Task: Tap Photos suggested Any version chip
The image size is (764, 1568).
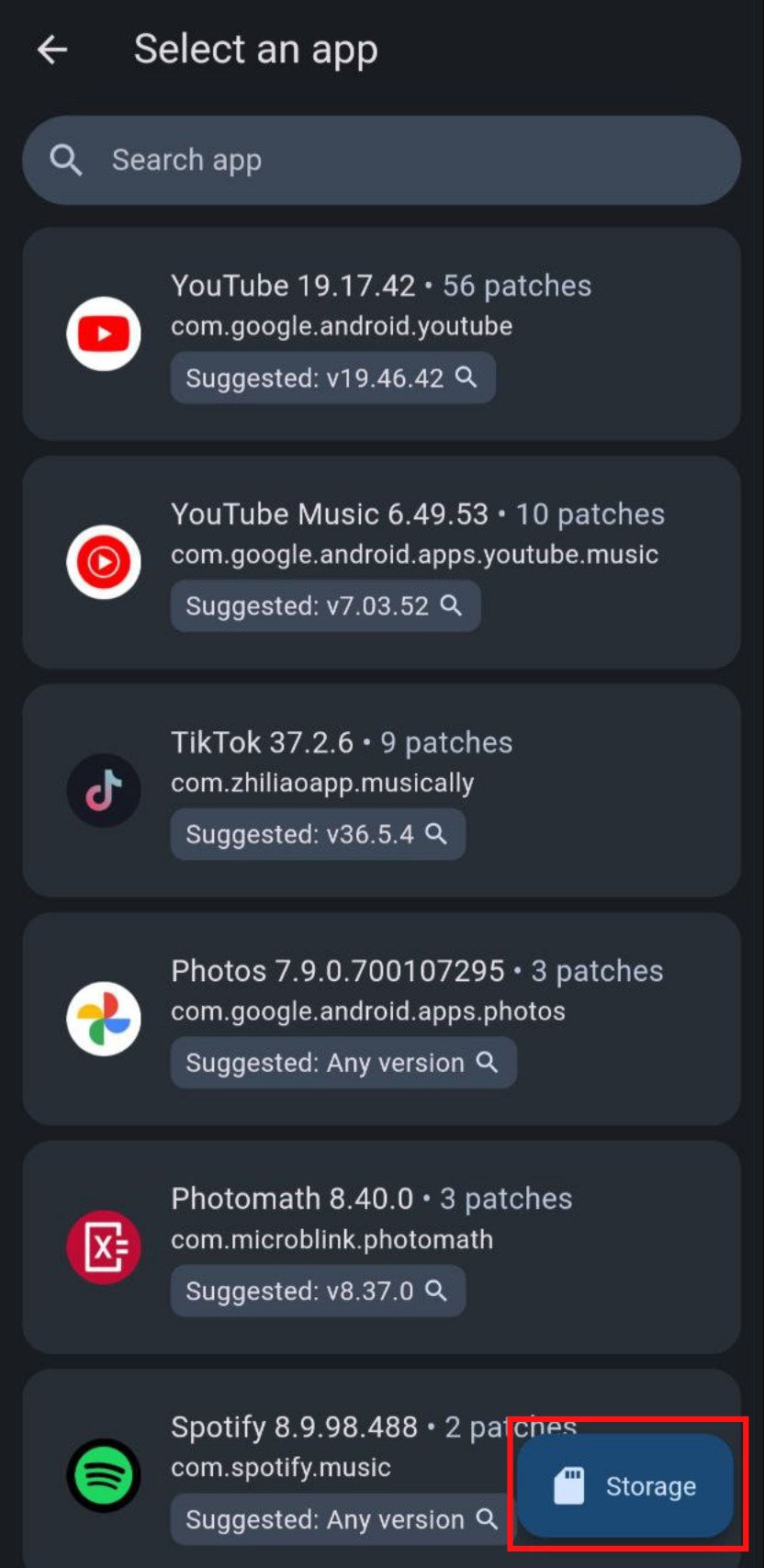Action: point(343,1063)
